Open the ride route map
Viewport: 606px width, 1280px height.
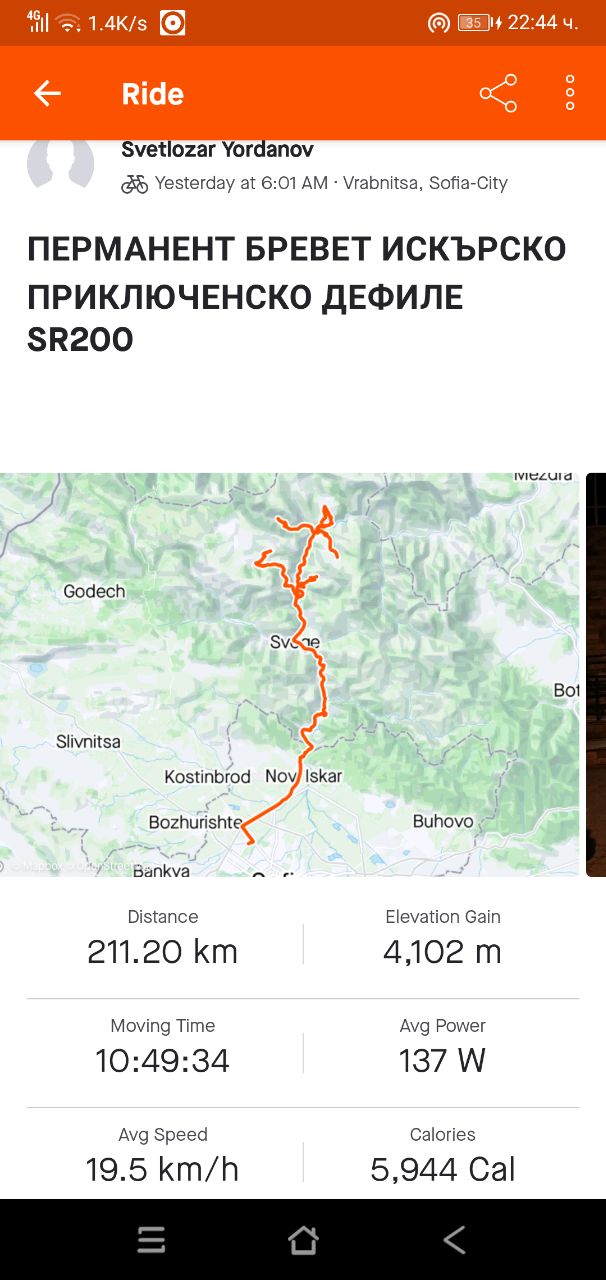[289, 674]
